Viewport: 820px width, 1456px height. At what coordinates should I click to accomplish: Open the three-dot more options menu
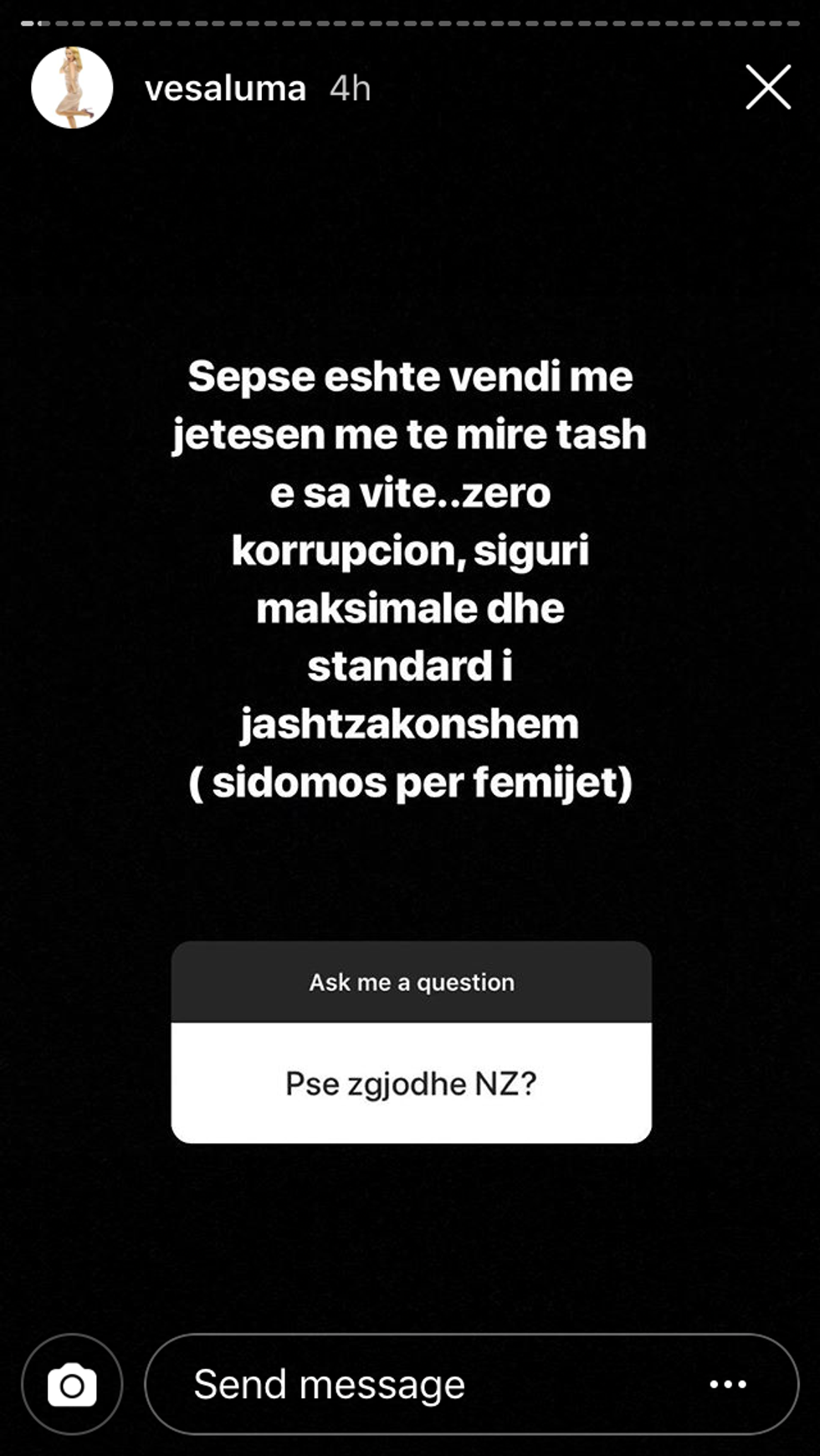click(727, 1385)
